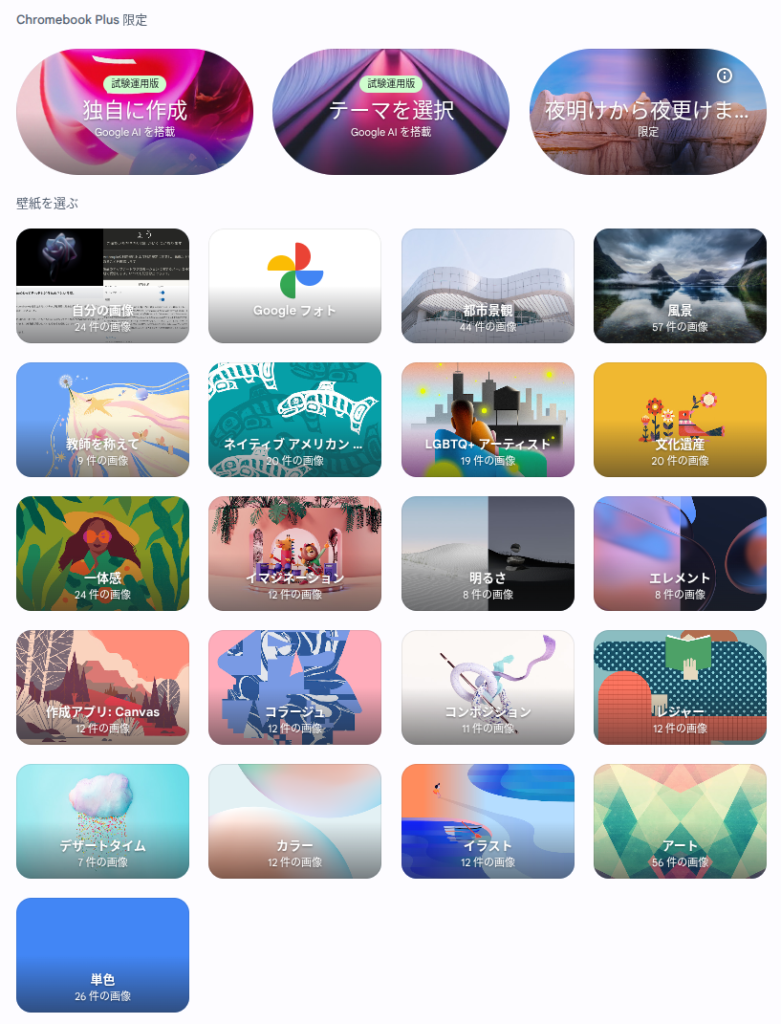The height and width of the screenshot is (1024, 781).
Task: Choose the 文化遺産 category
Action: [x=680, y=420]
